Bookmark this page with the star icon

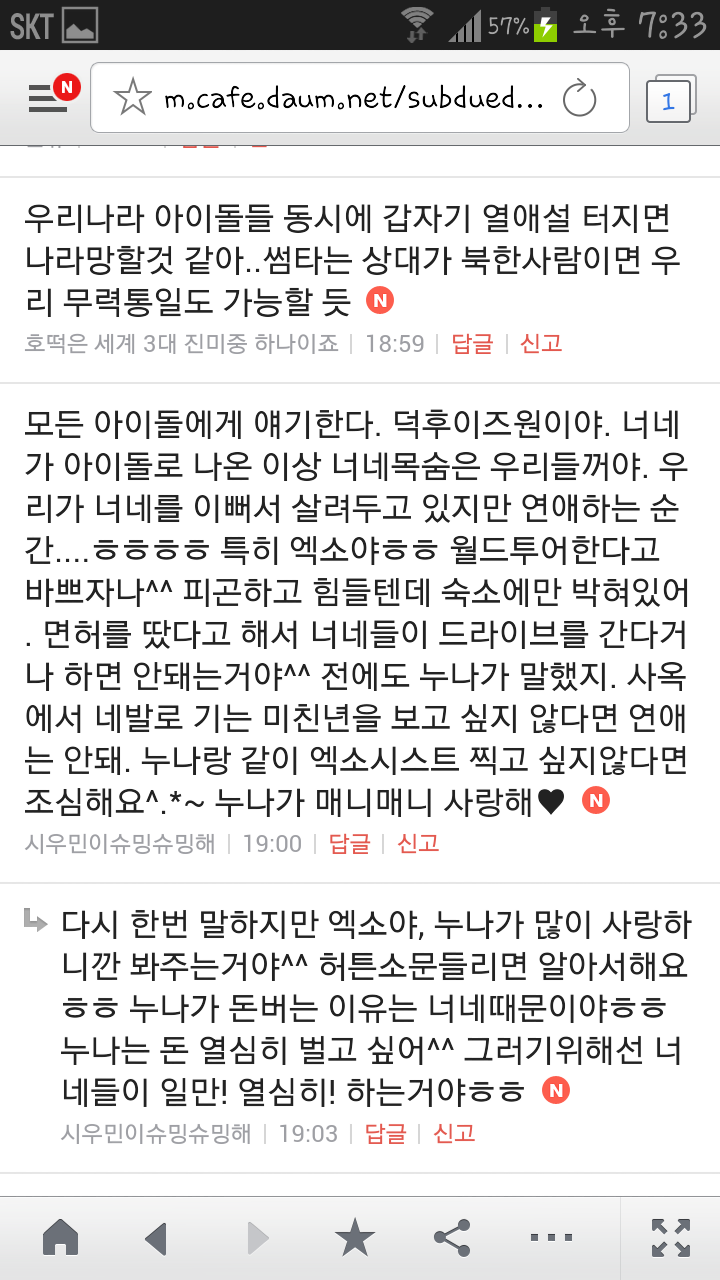click(132, 98)
